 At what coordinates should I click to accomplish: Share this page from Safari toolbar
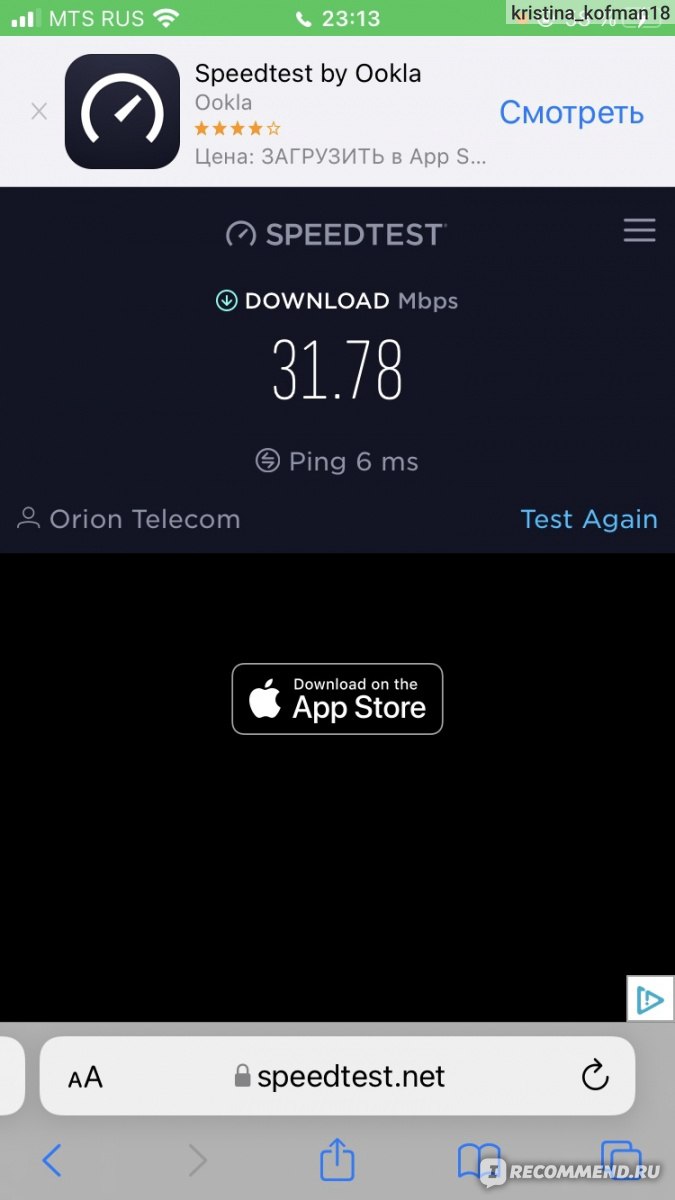pyautogui.click(x=337, y=1159)
